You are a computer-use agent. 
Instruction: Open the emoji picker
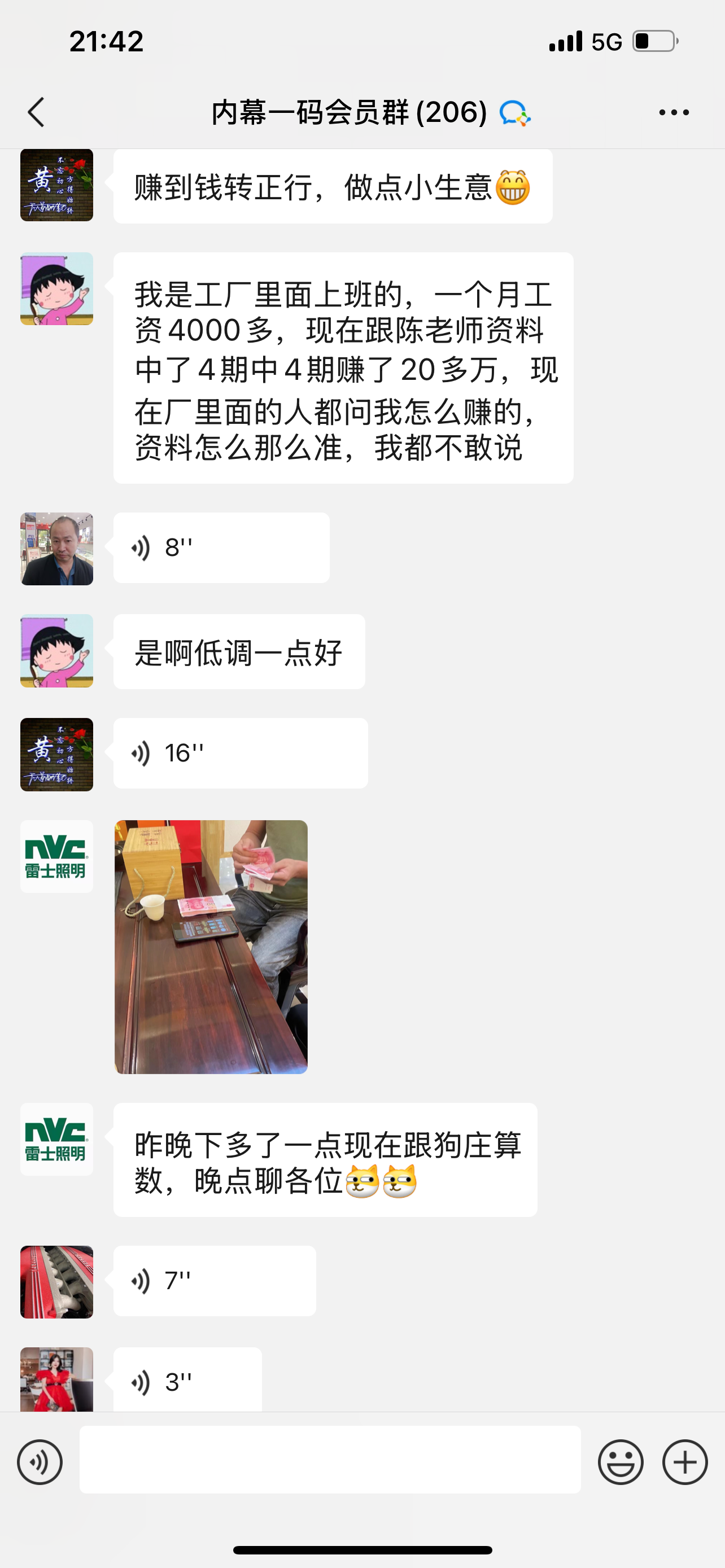621,1462
